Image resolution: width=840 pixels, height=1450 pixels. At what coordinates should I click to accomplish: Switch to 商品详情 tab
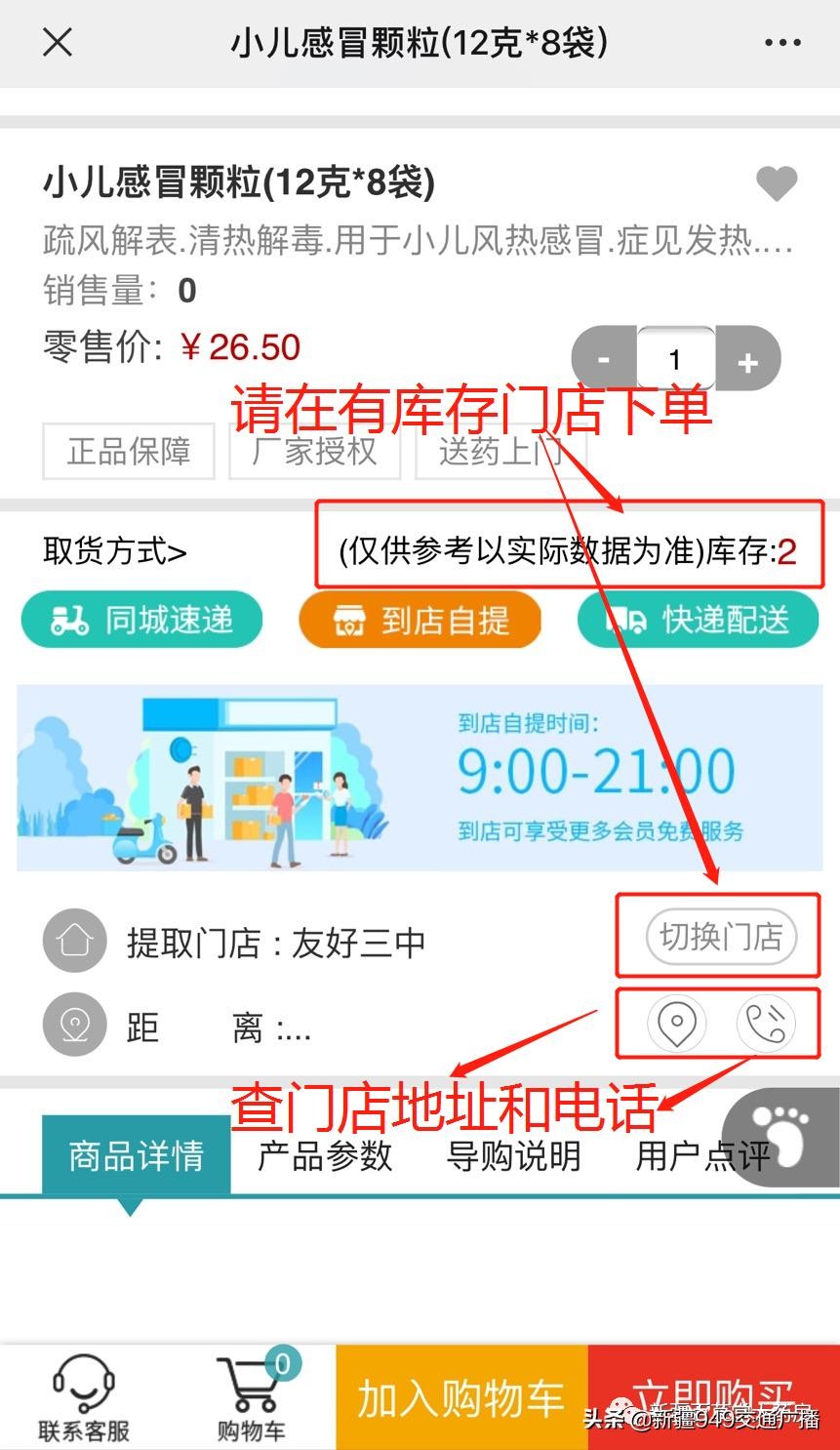136,1156
